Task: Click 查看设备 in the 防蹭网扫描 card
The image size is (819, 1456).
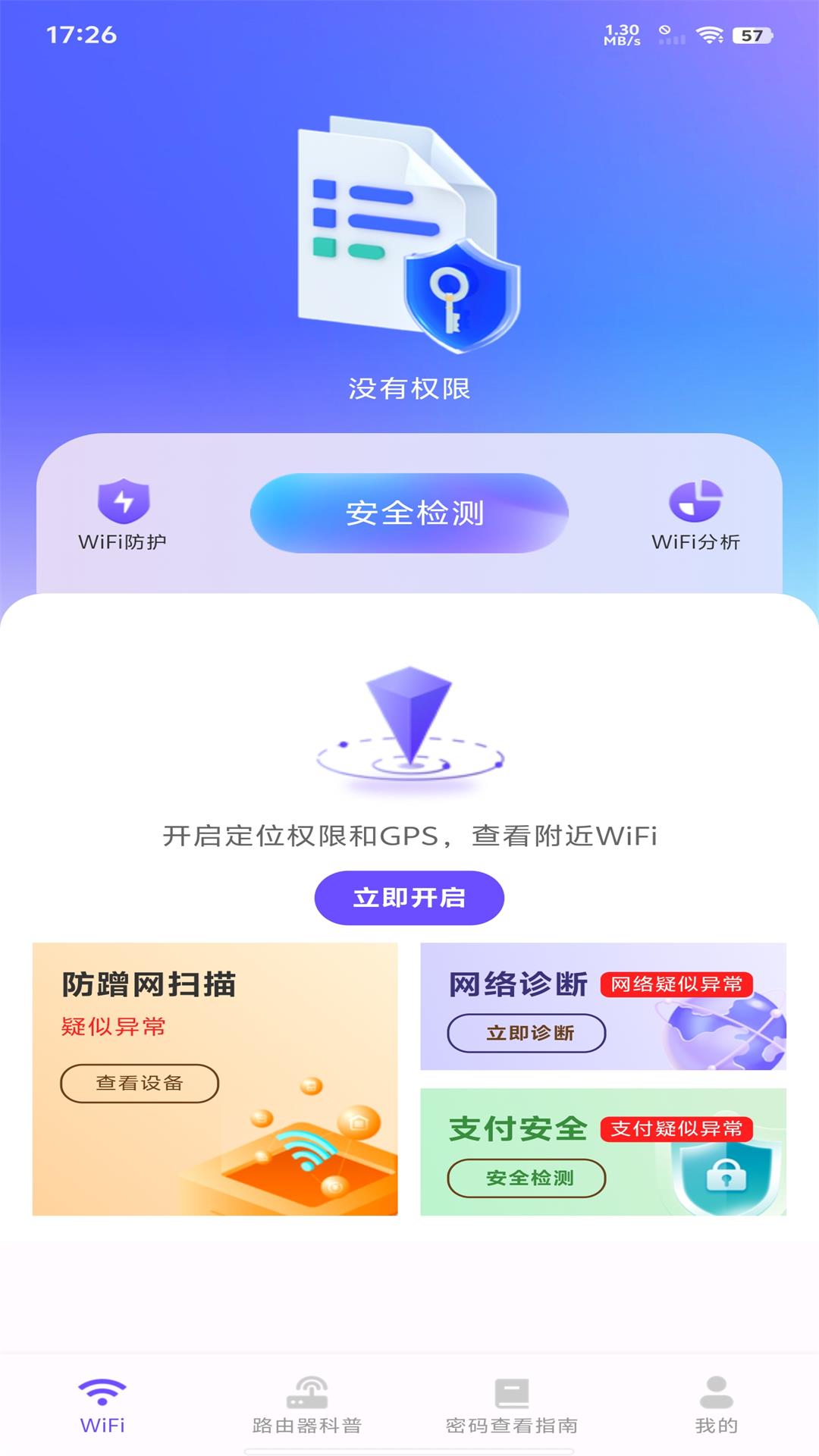Action: (x=138, y=1083)
